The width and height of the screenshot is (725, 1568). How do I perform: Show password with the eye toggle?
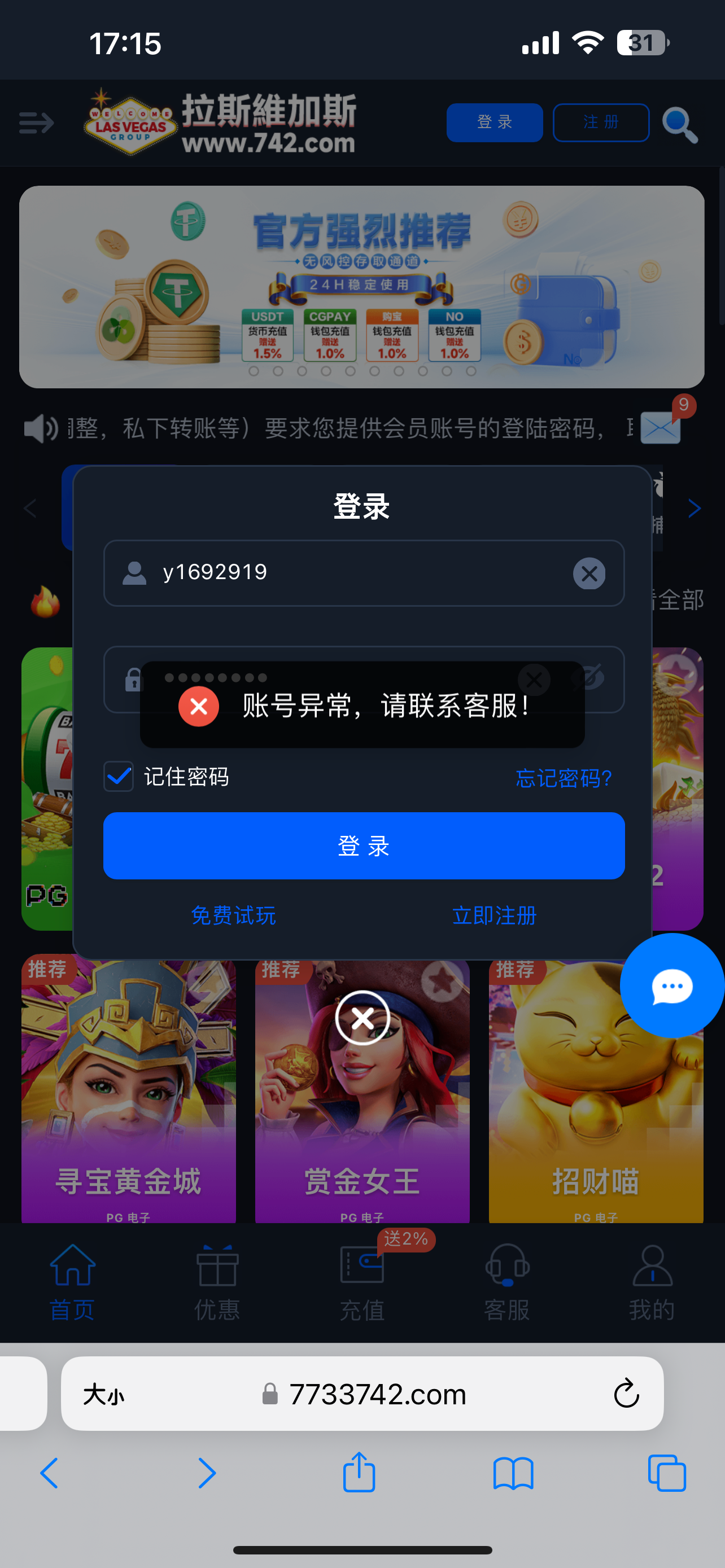click(589, 680)
